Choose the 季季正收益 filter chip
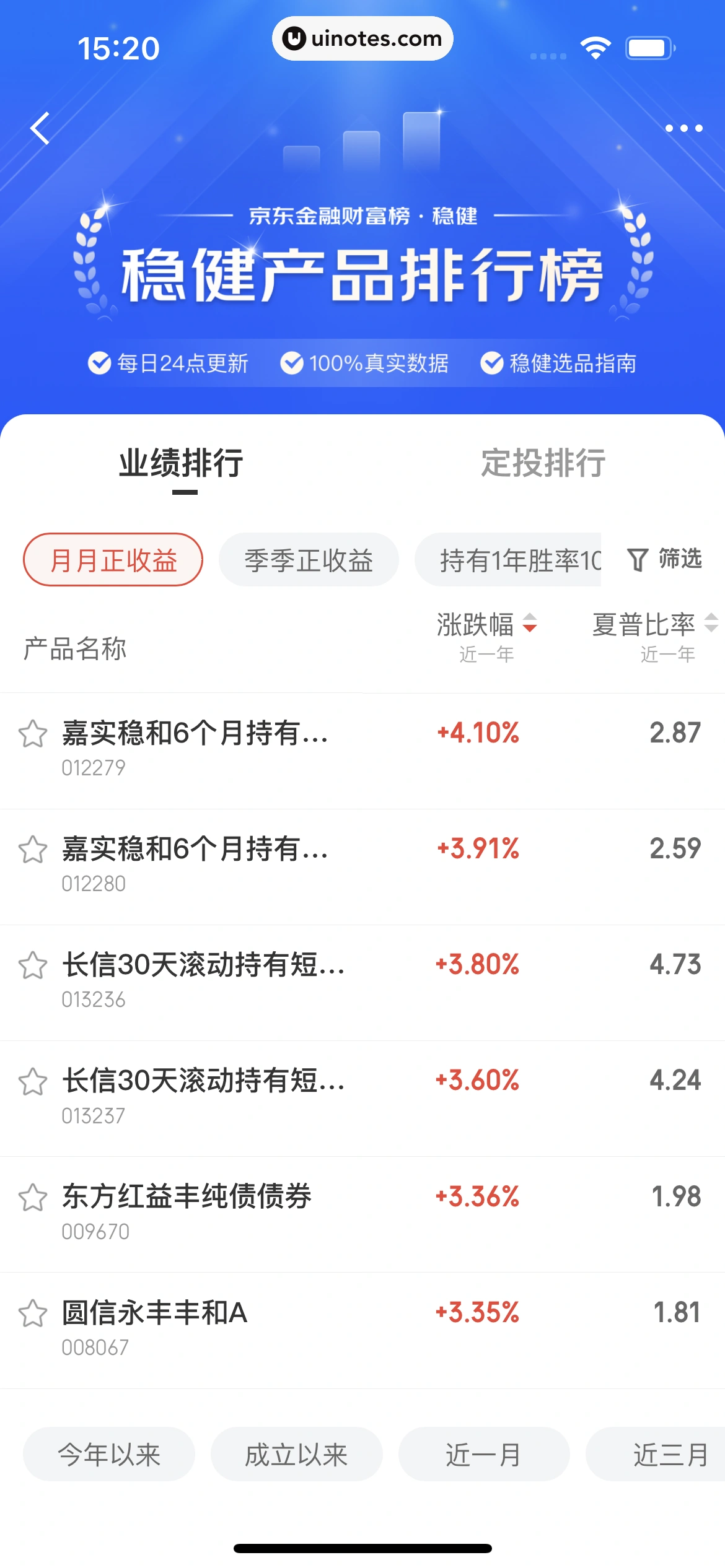Image resolution: width=725 pixels, height=1568 pixels. [x=309, y=560]
